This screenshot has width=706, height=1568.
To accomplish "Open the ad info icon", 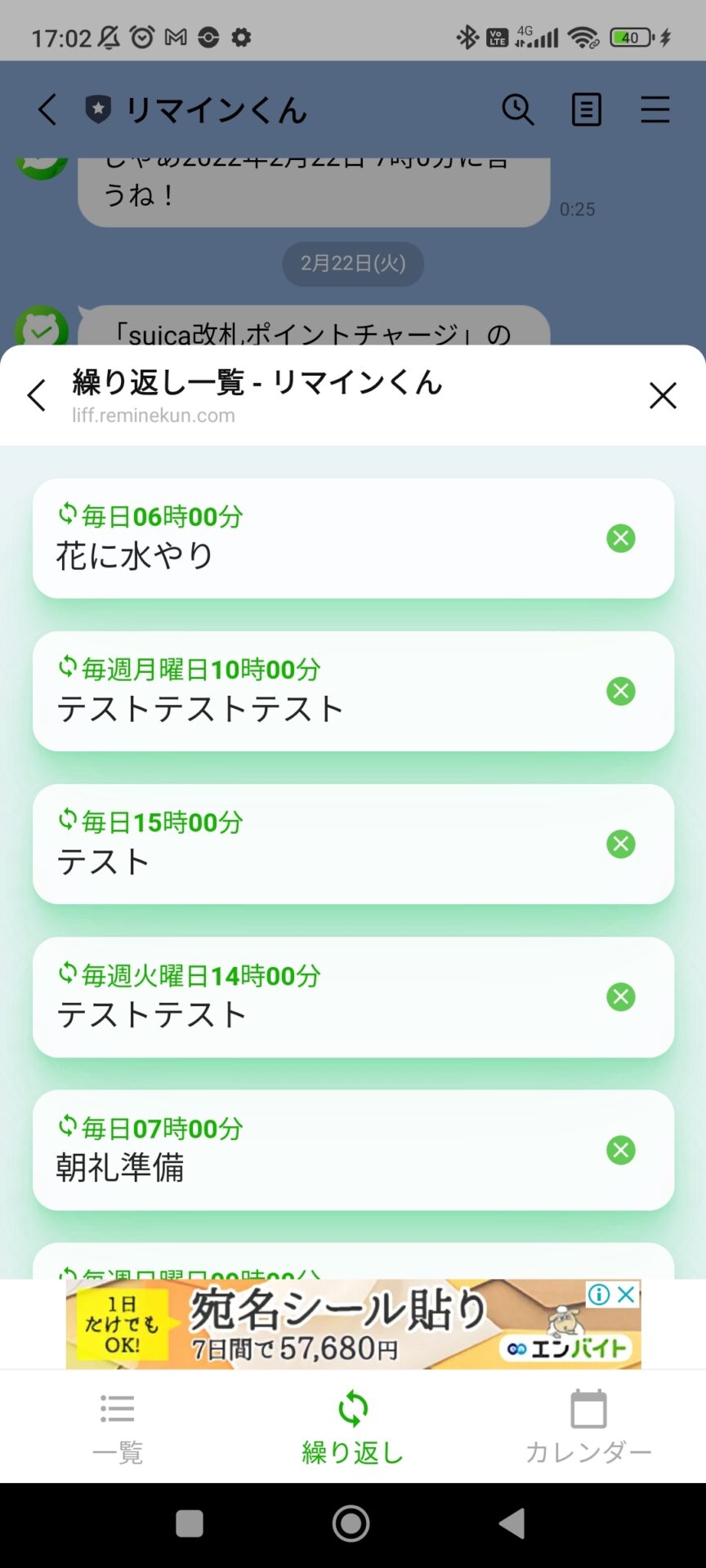I will [599, 1294].
